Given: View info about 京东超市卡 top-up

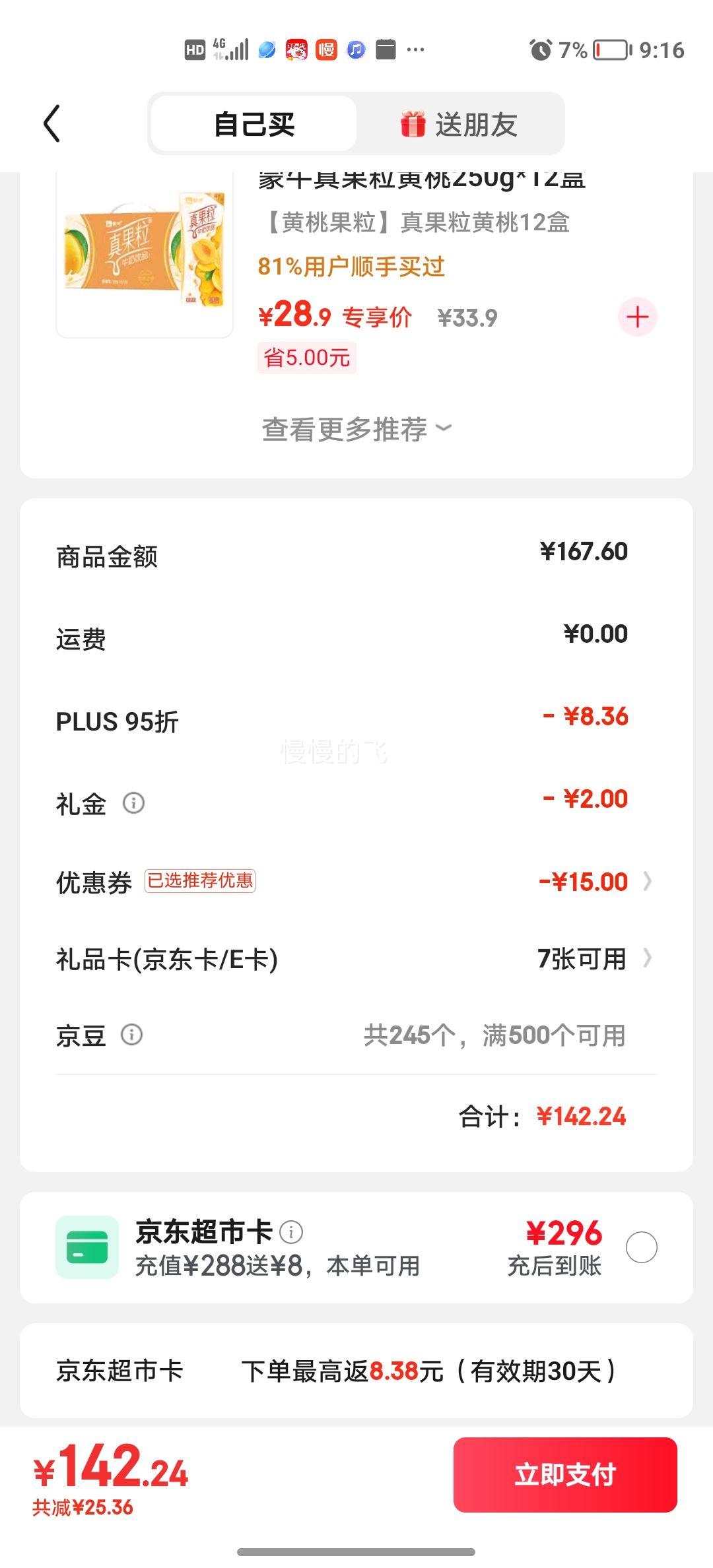Looking at the screenshot, I should point(291,1231).
